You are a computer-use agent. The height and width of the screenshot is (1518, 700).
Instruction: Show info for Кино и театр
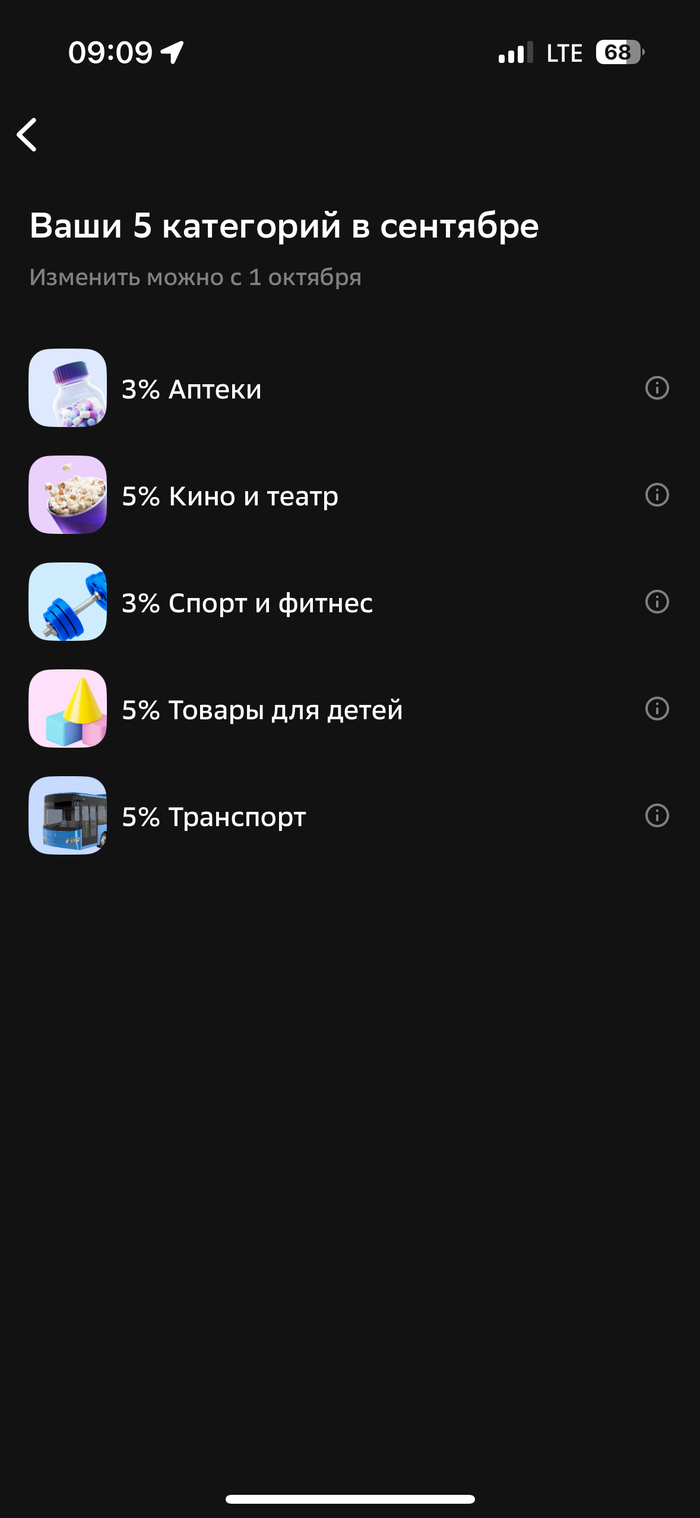[657, 495]
